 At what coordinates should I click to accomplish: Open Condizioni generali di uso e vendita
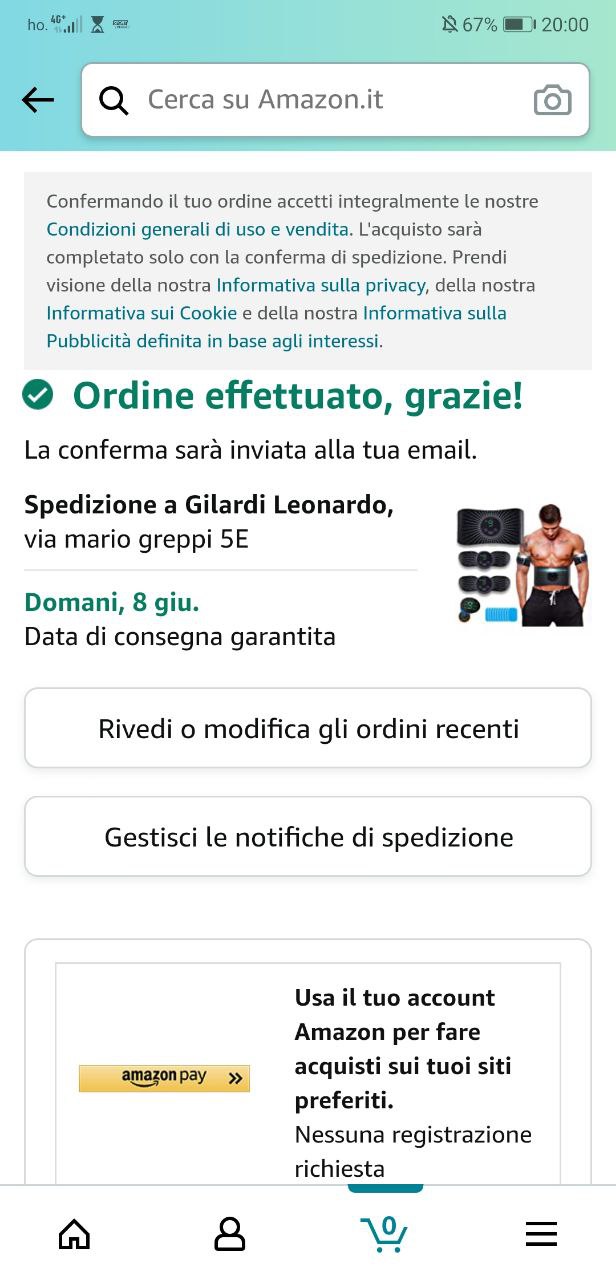point(198,229)
